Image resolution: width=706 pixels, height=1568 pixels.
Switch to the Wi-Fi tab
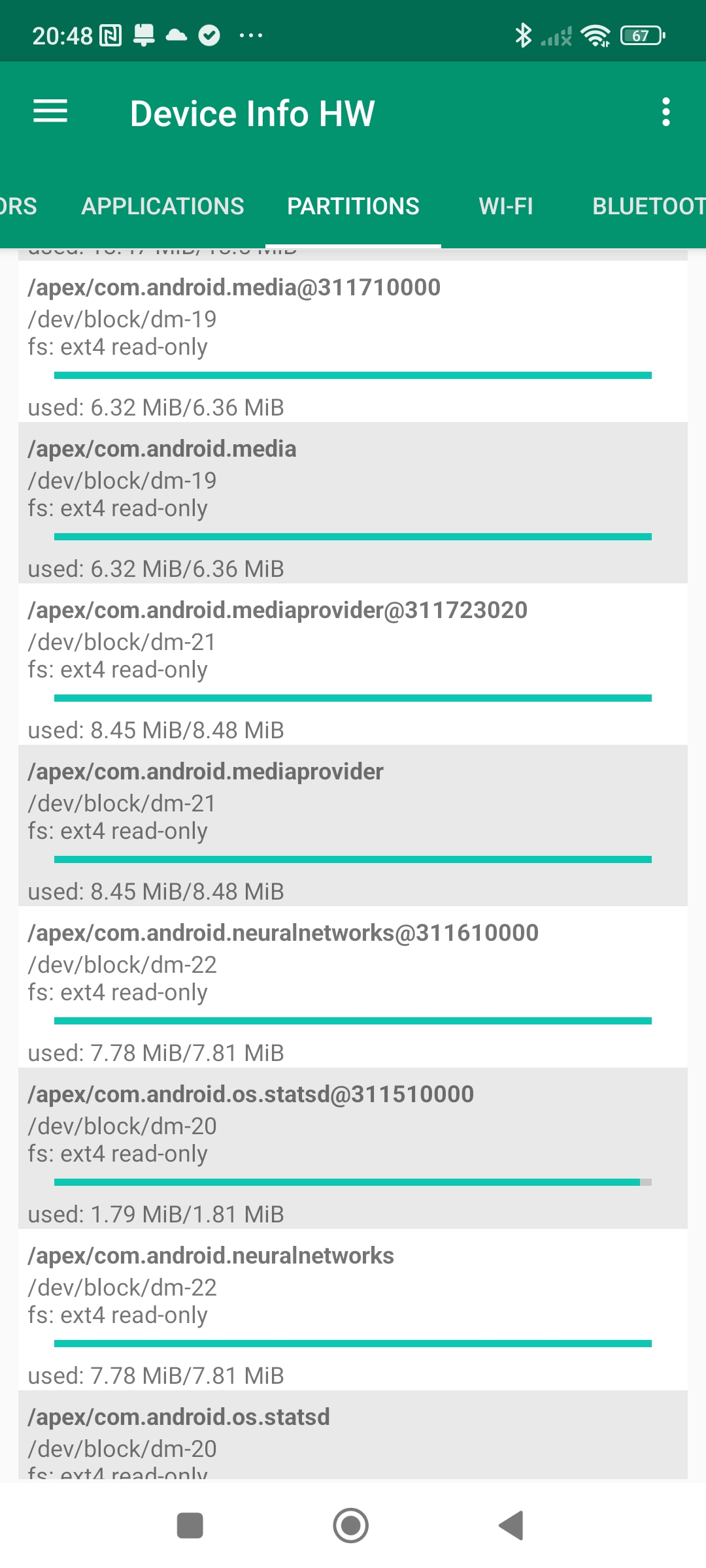(506, 206)
